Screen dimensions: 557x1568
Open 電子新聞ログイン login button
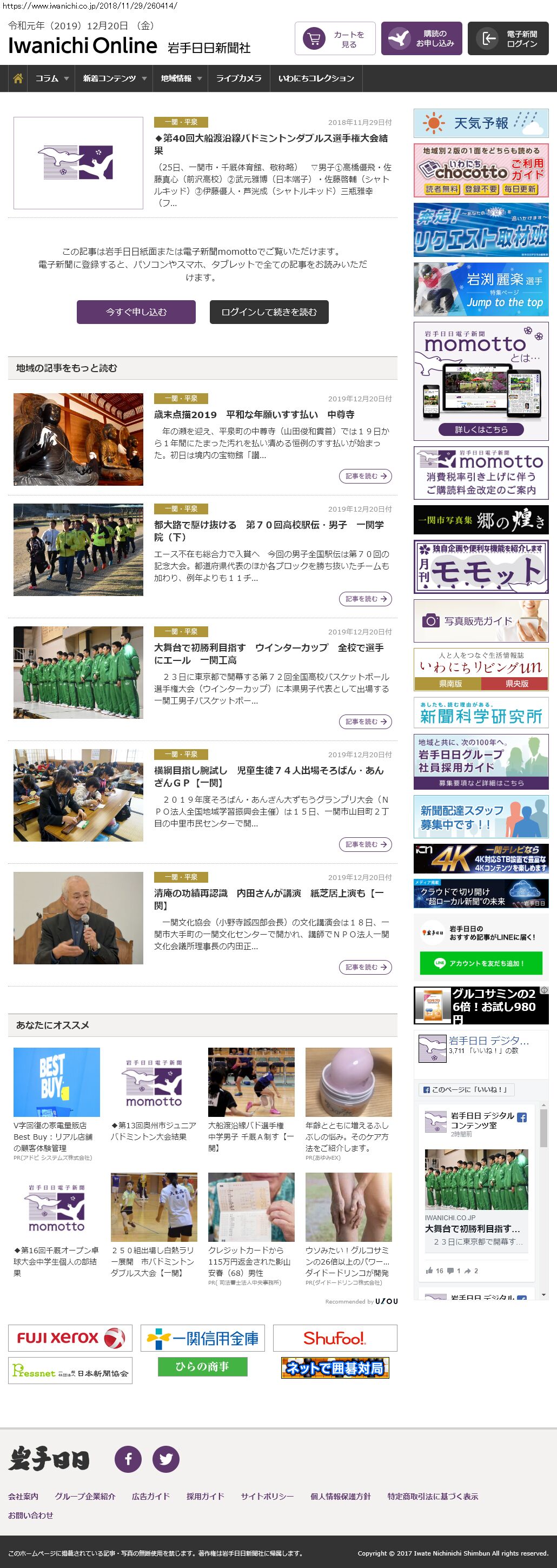click(508, 39)
